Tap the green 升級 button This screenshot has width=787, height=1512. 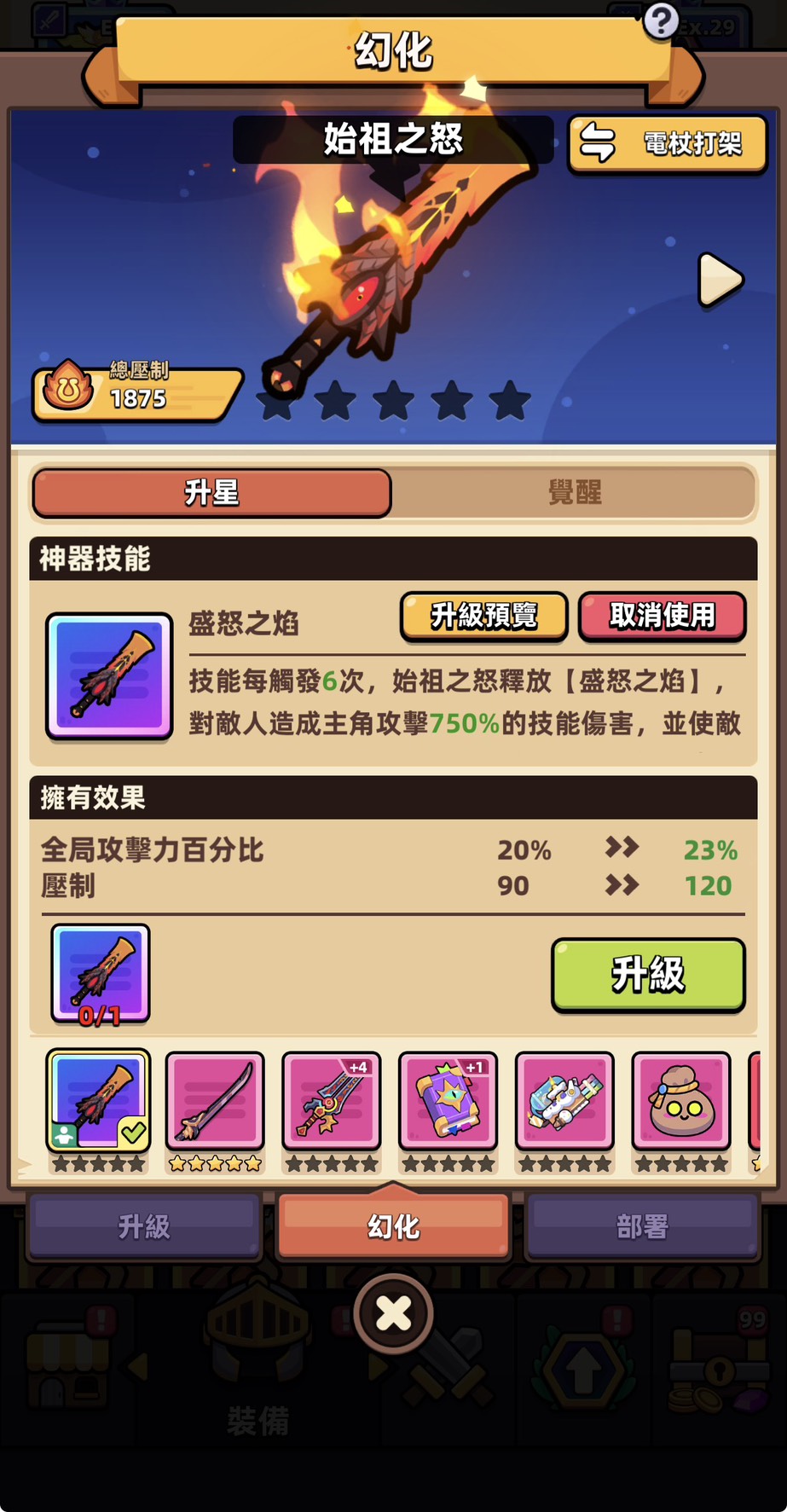648,975
